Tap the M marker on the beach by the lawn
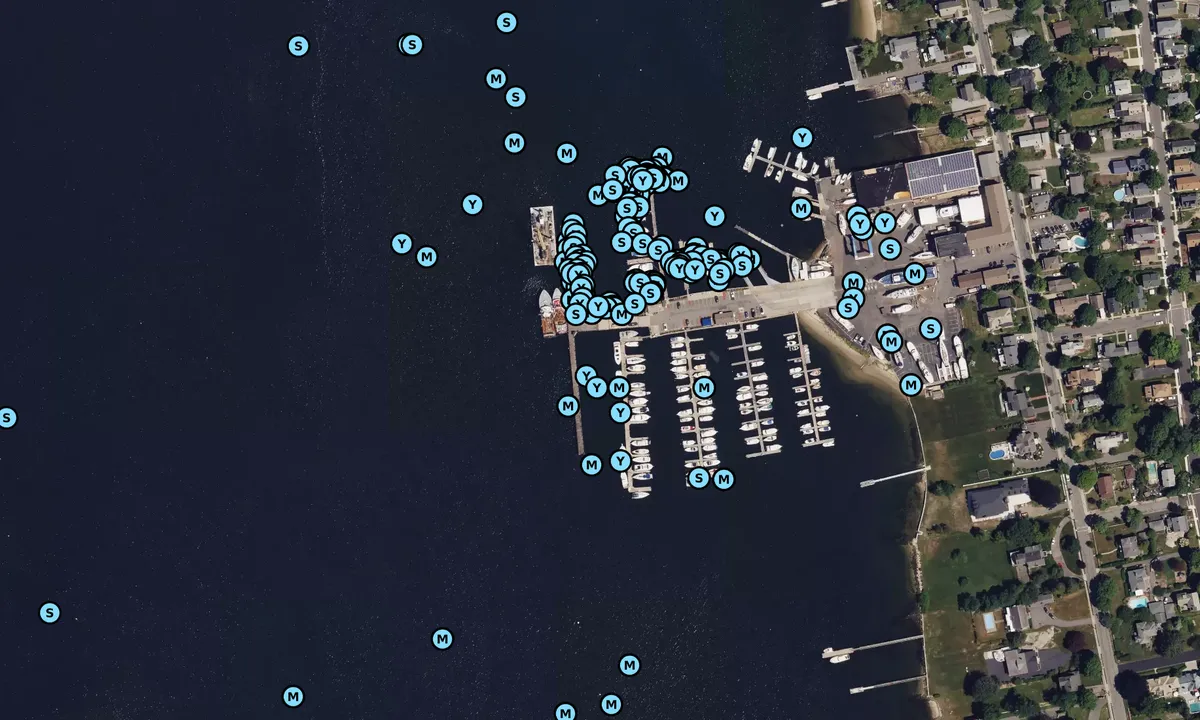The height and width of the screenshot is (720, 1200). (910, 384)
